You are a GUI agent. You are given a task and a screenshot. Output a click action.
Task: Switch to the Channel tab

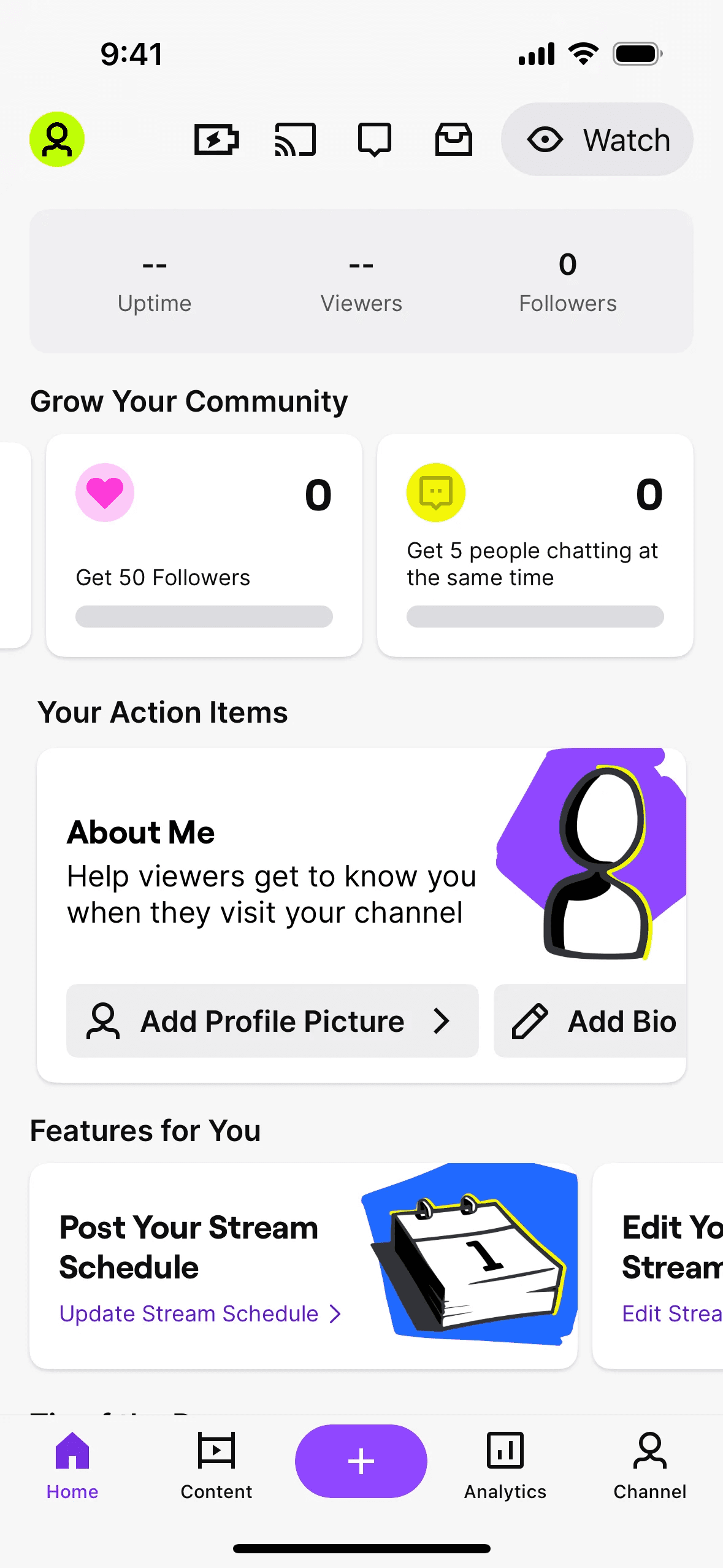649,1465
